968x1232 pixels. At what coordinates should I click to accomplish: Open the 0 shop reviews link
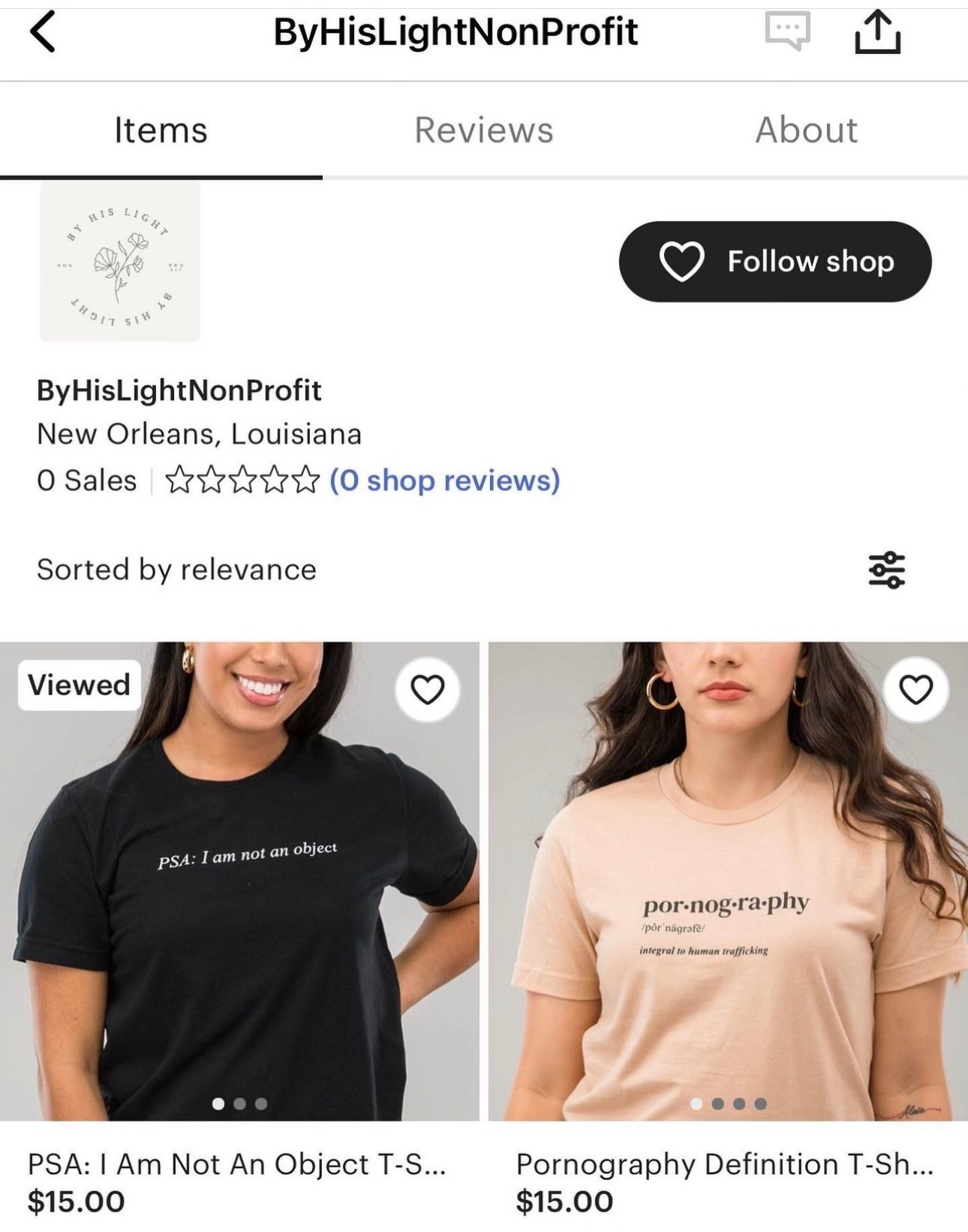(444, 480)
